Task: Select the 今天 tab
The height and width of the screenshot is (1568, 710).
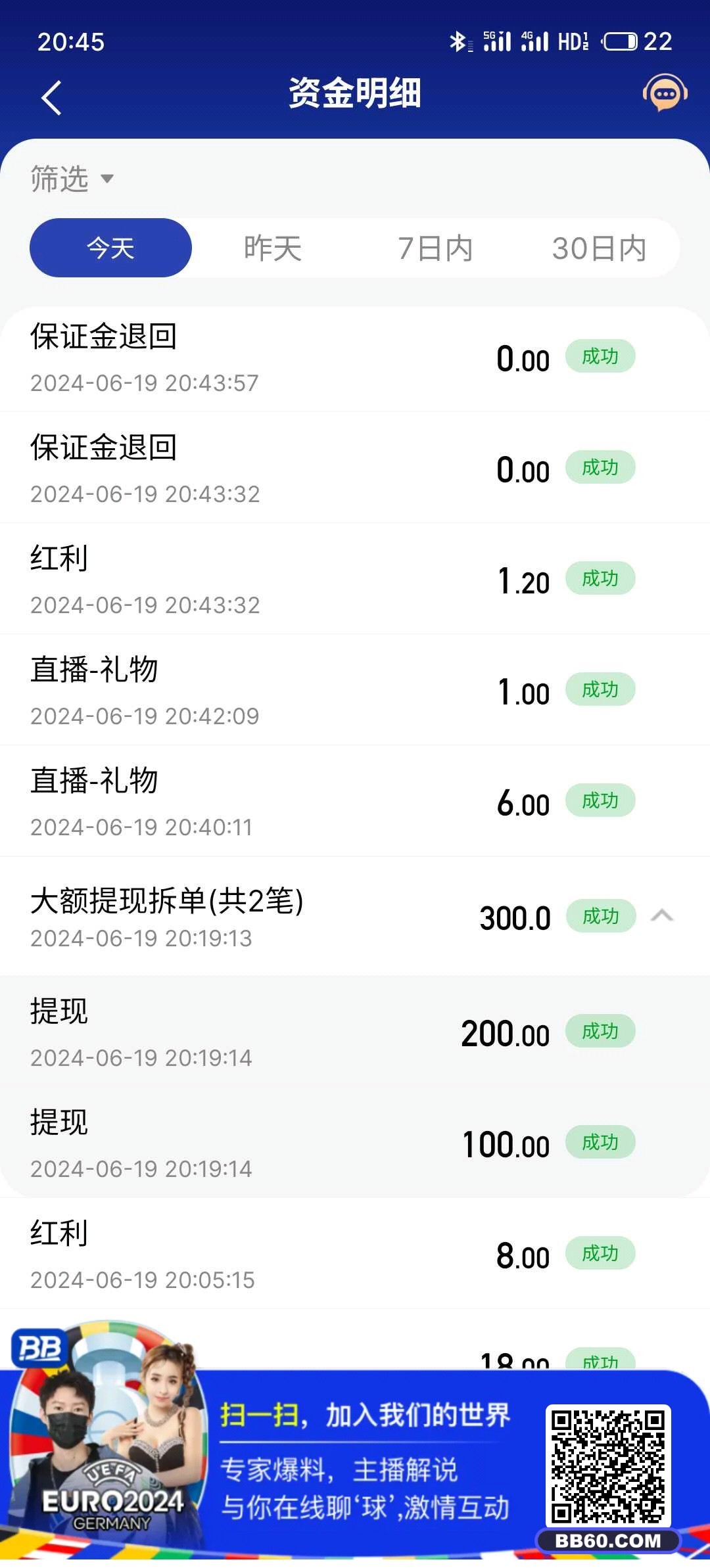Action: pos(110,248)
